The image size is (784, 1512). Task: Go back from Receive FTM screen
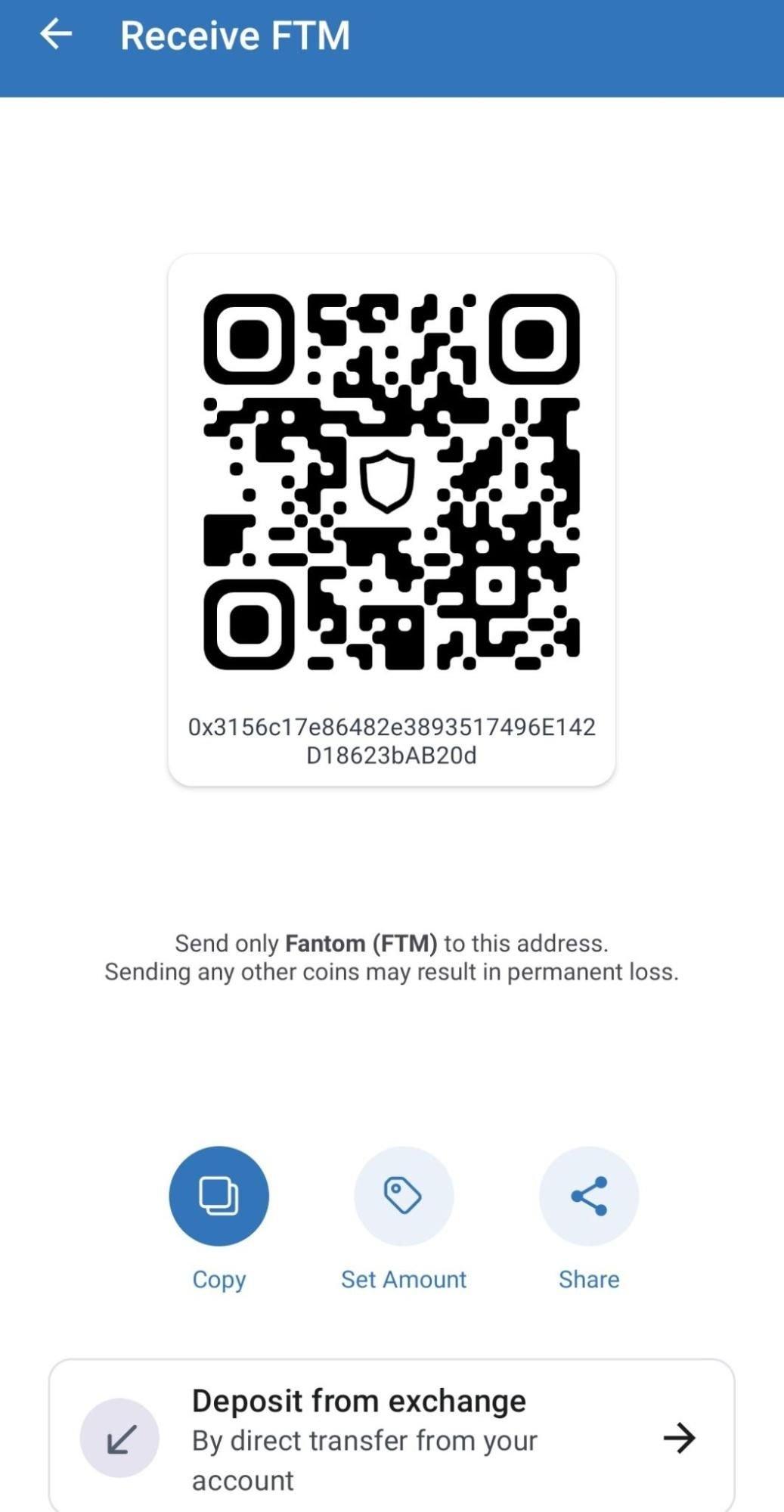point(56,35)
